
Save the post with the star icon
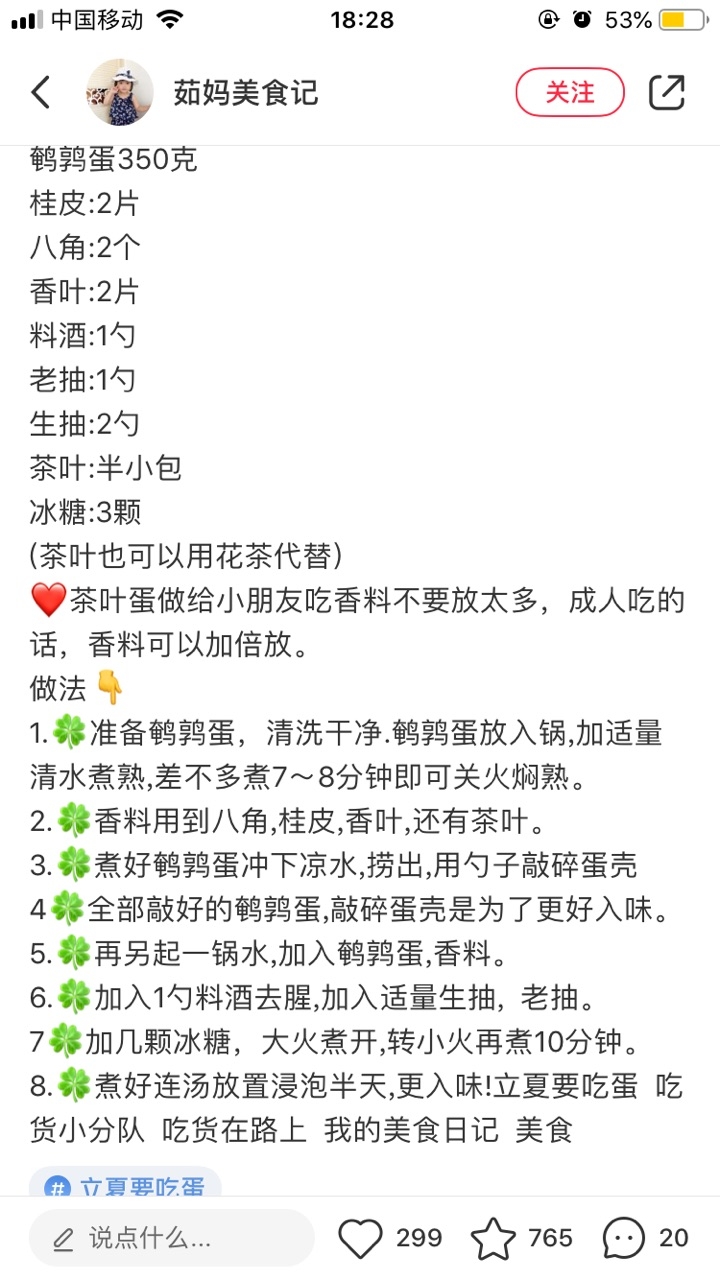pos(494,1238)
